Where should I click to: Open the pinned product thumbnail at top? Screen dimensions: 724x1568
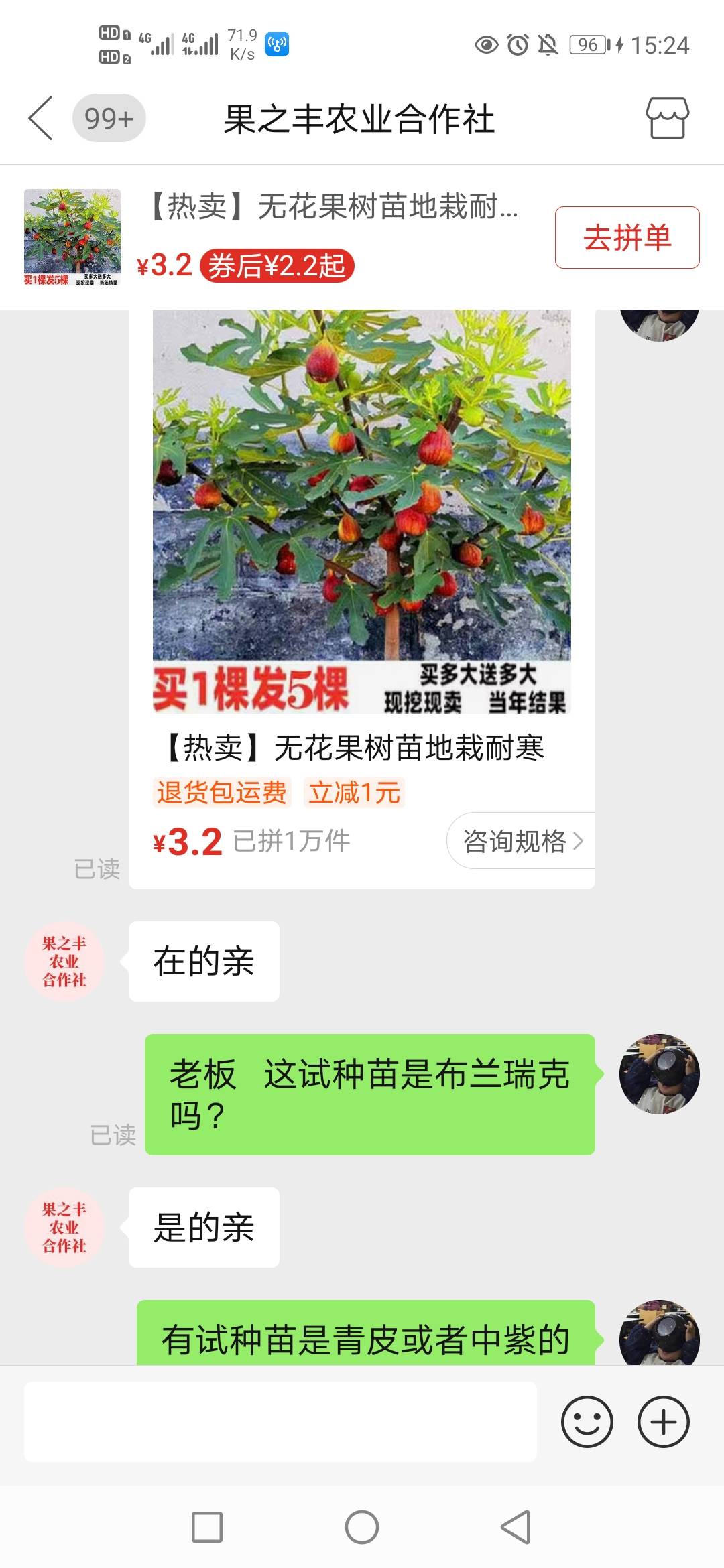72,238
